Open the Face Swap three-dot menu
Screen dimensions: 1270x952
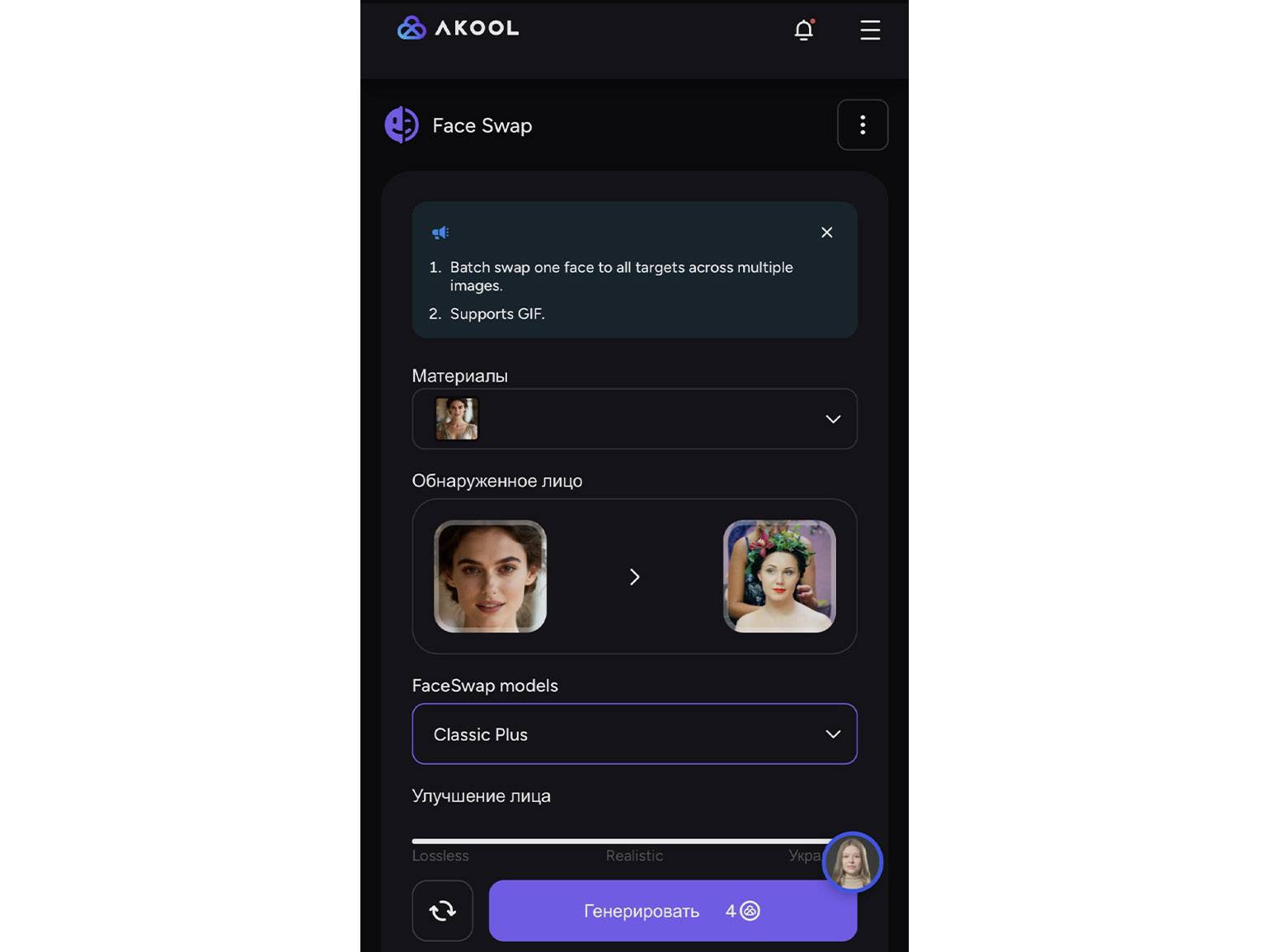[x=863, y=125]
